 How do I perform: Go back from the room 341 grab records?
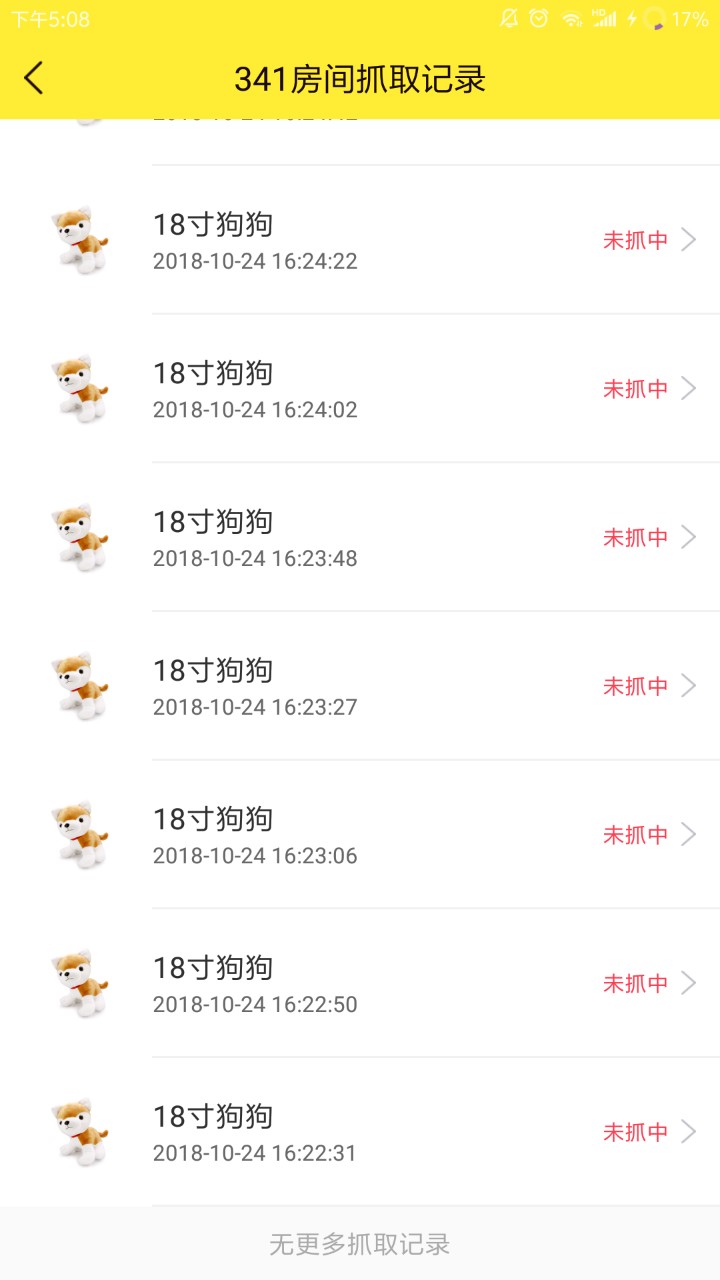click(x=34, y=78)
